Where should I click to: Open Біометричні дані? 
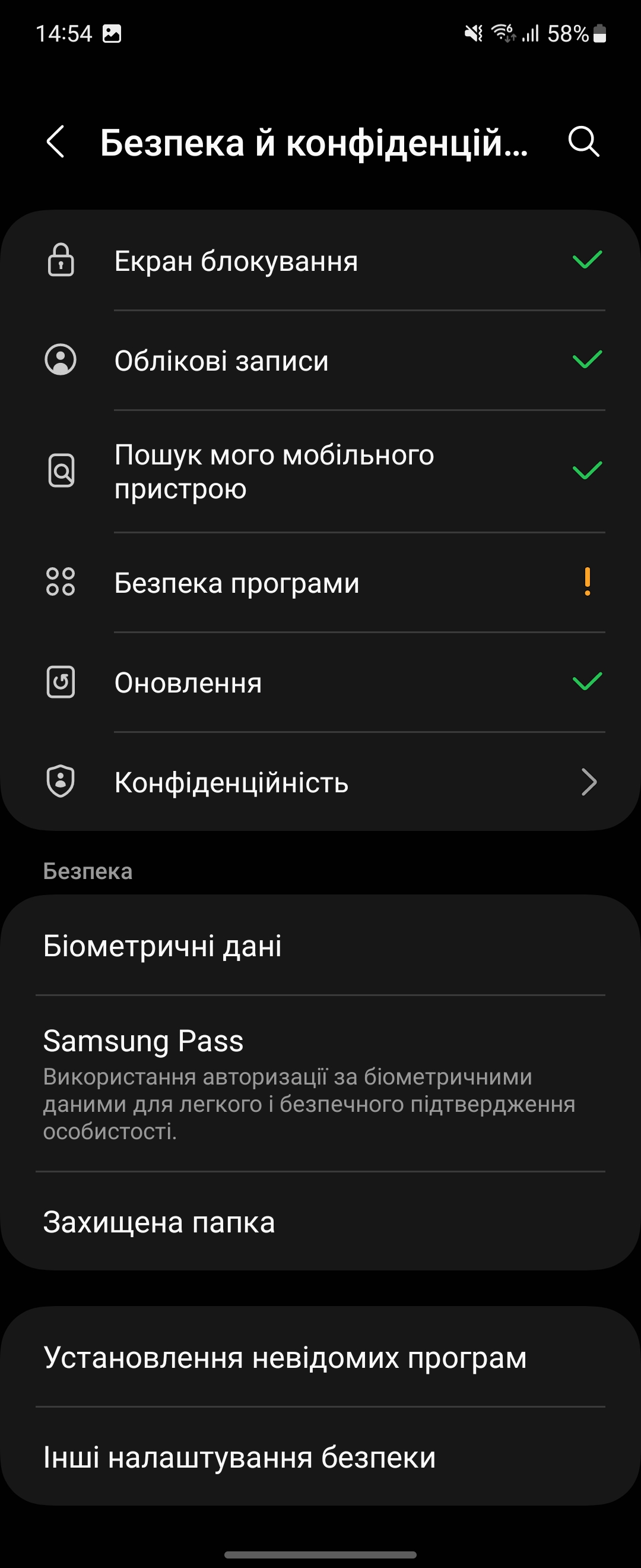click(320, 946)
